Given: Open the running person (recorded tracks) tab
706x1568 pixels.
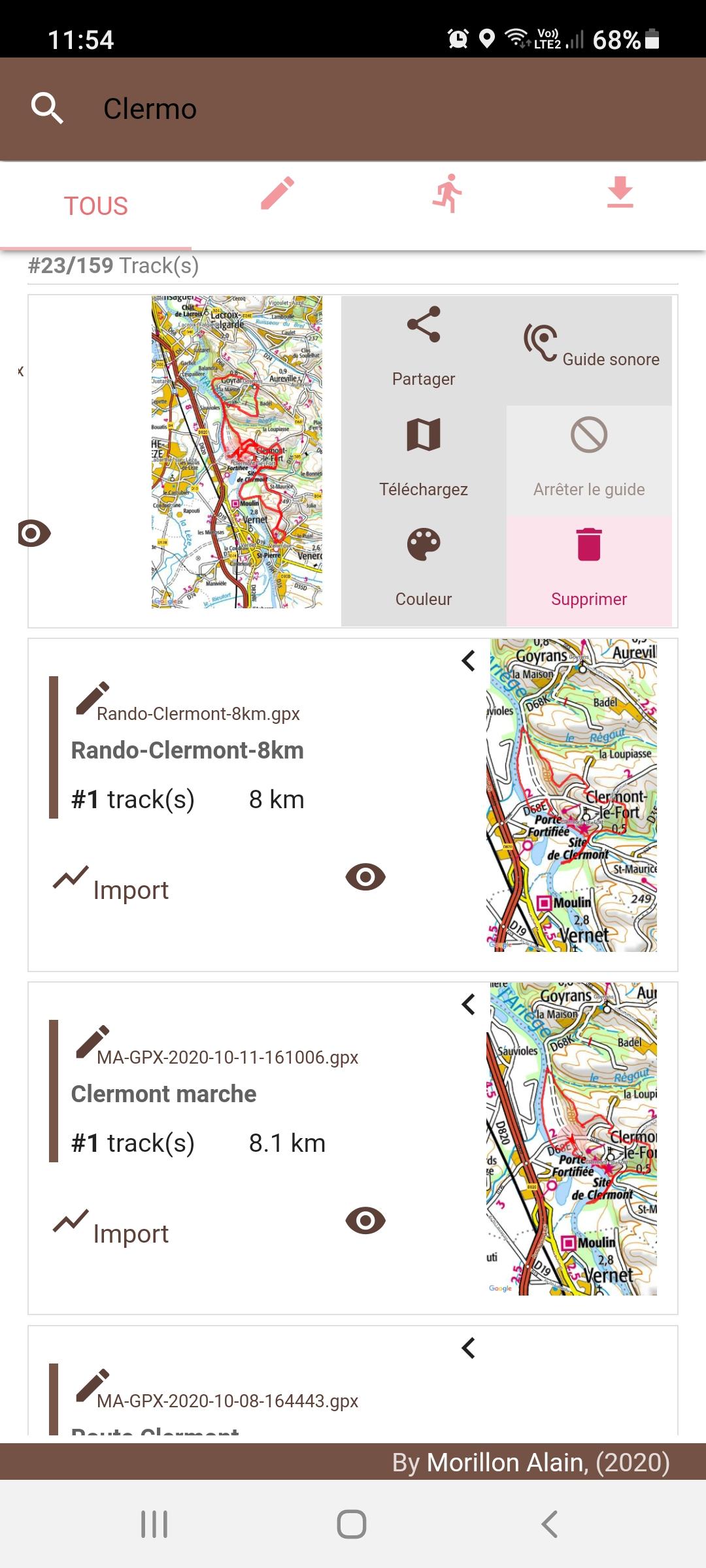Looking at the screenshot, I should (448, 193).
